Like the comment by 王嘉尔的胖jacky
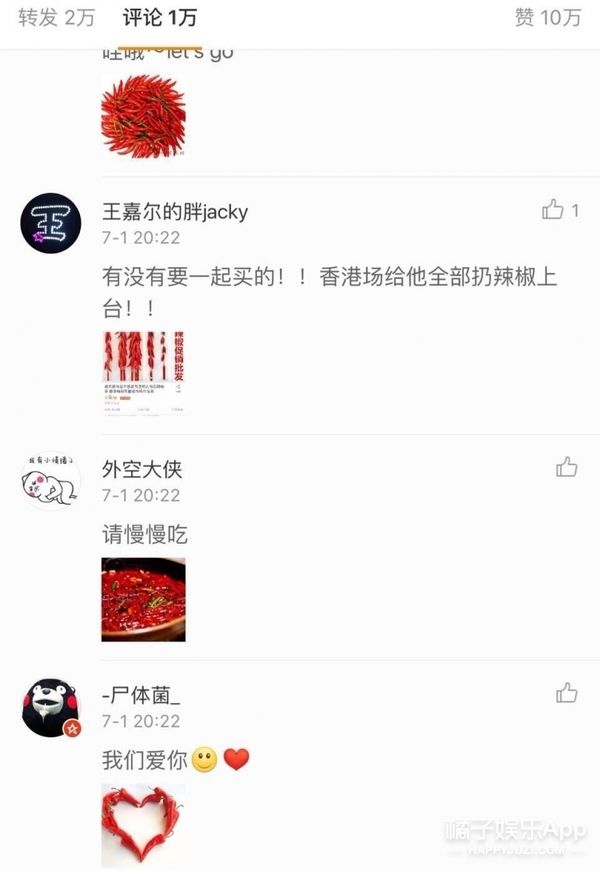The height and width of the screenshot is (871, 600). (x=553, y=209)
